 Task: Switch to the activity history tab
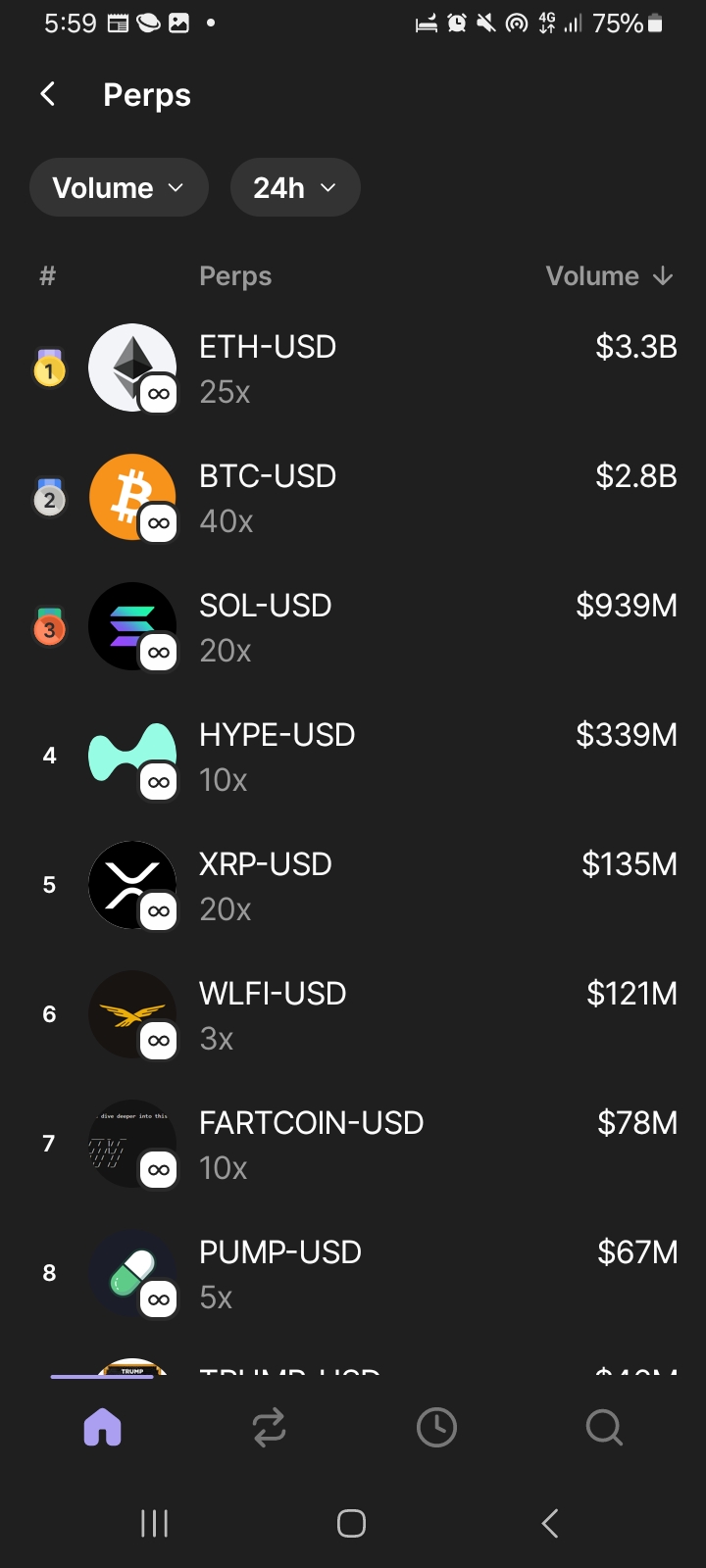436,1427
